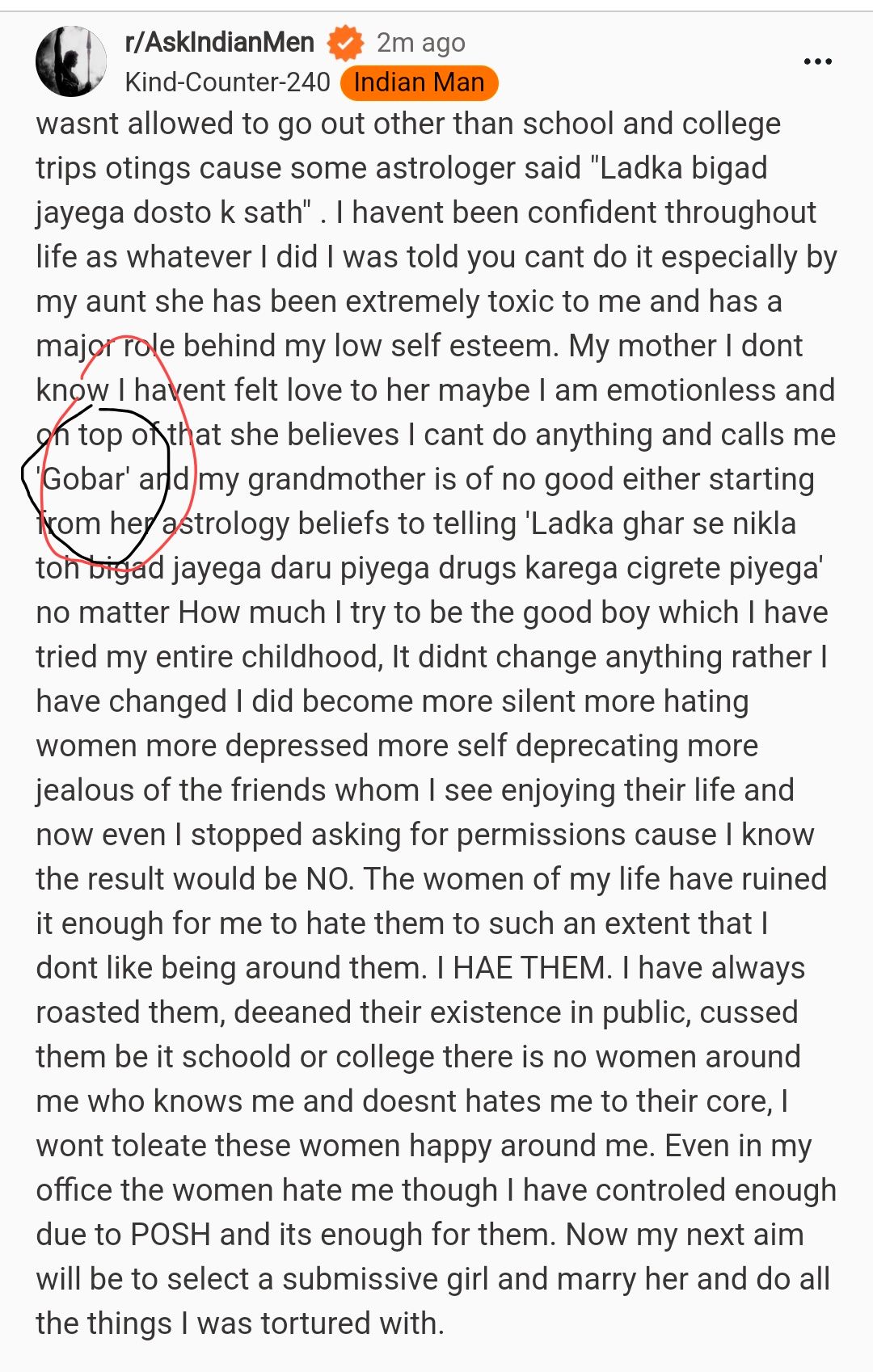Screen dimensions: 873x1372
Task: View Kind-Counter-240's profile
Action: [227, 82]
